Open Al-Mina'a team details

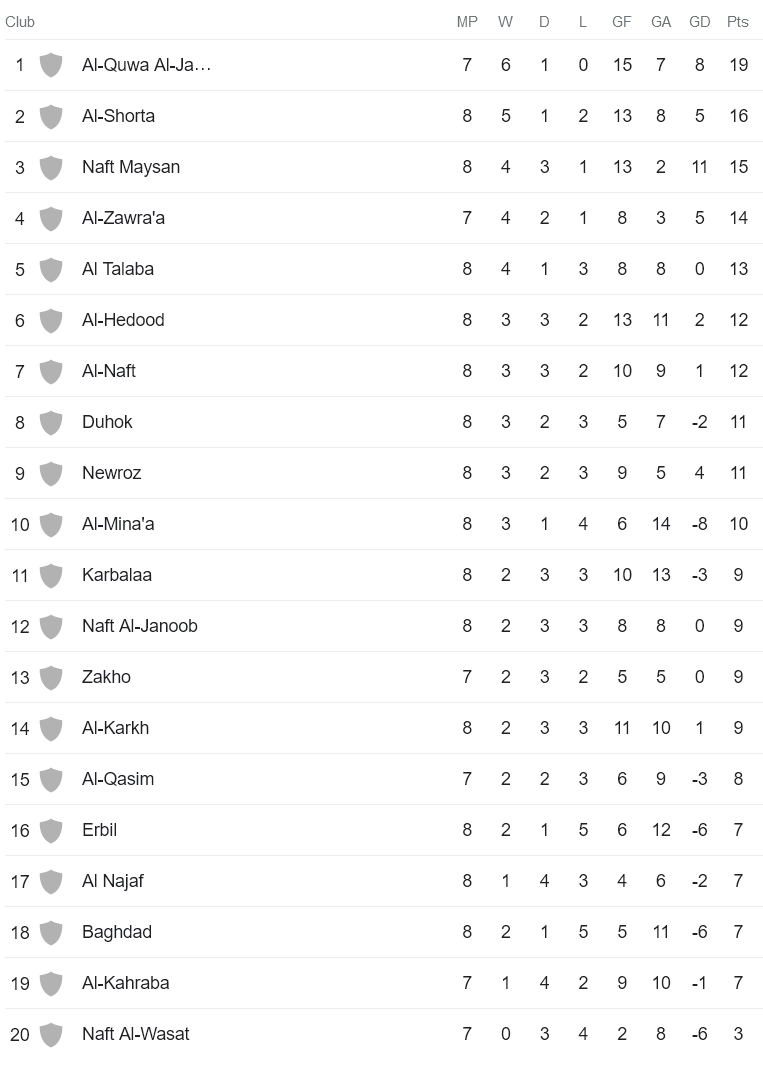pos(118,524)
